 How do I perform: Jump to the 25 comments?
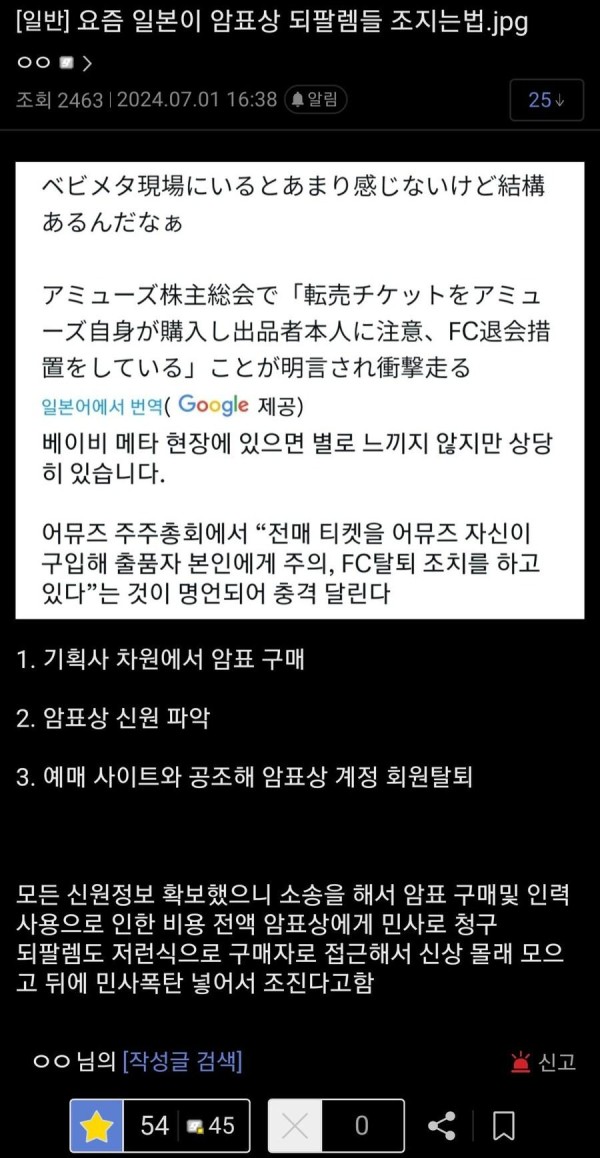pyautogui.click(x=546, y=99)
